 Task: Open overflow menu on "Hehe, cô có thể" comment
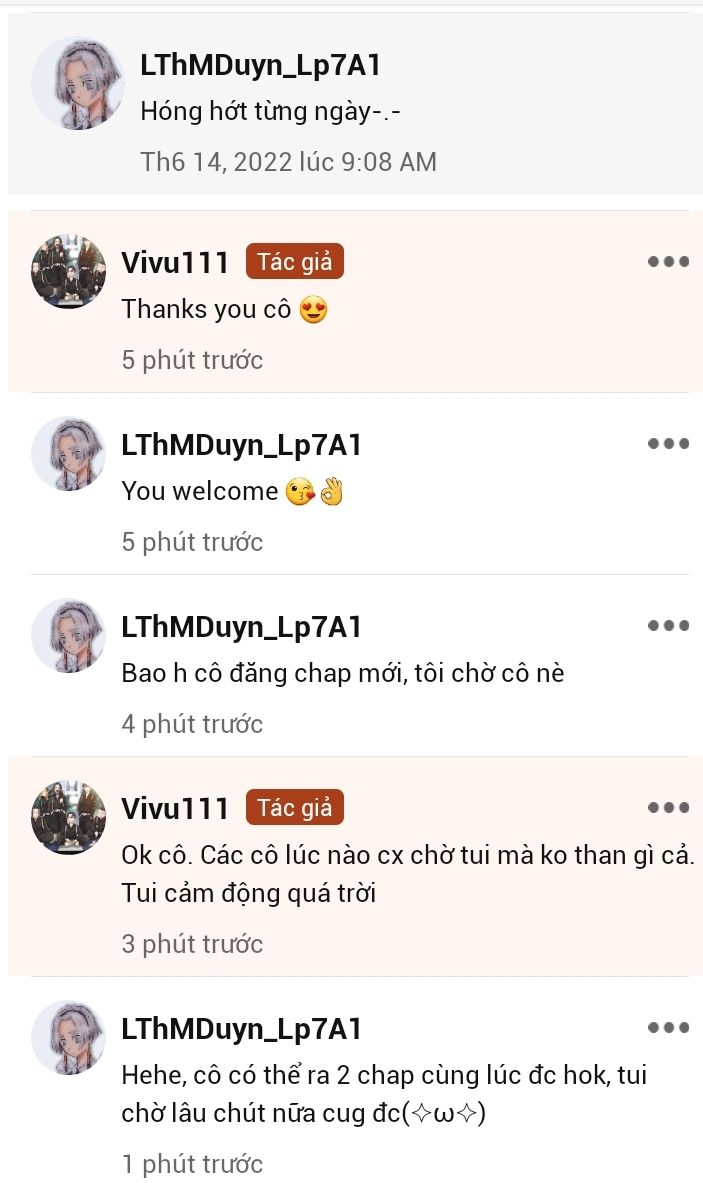668,1028
